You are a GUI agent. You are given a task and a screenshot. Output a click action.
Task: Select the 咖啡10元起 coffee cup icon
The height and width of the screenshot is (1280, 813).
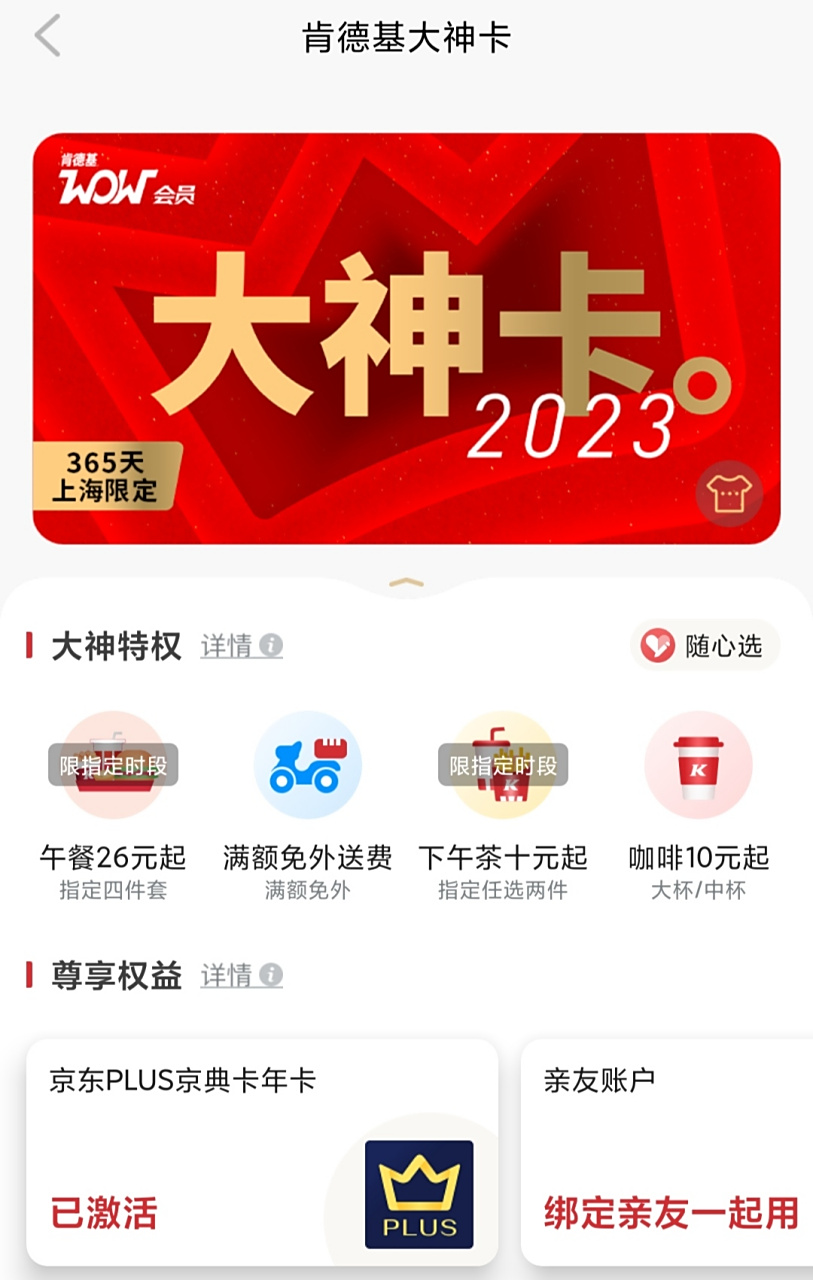pyautogui.click(x=698, y=764)
